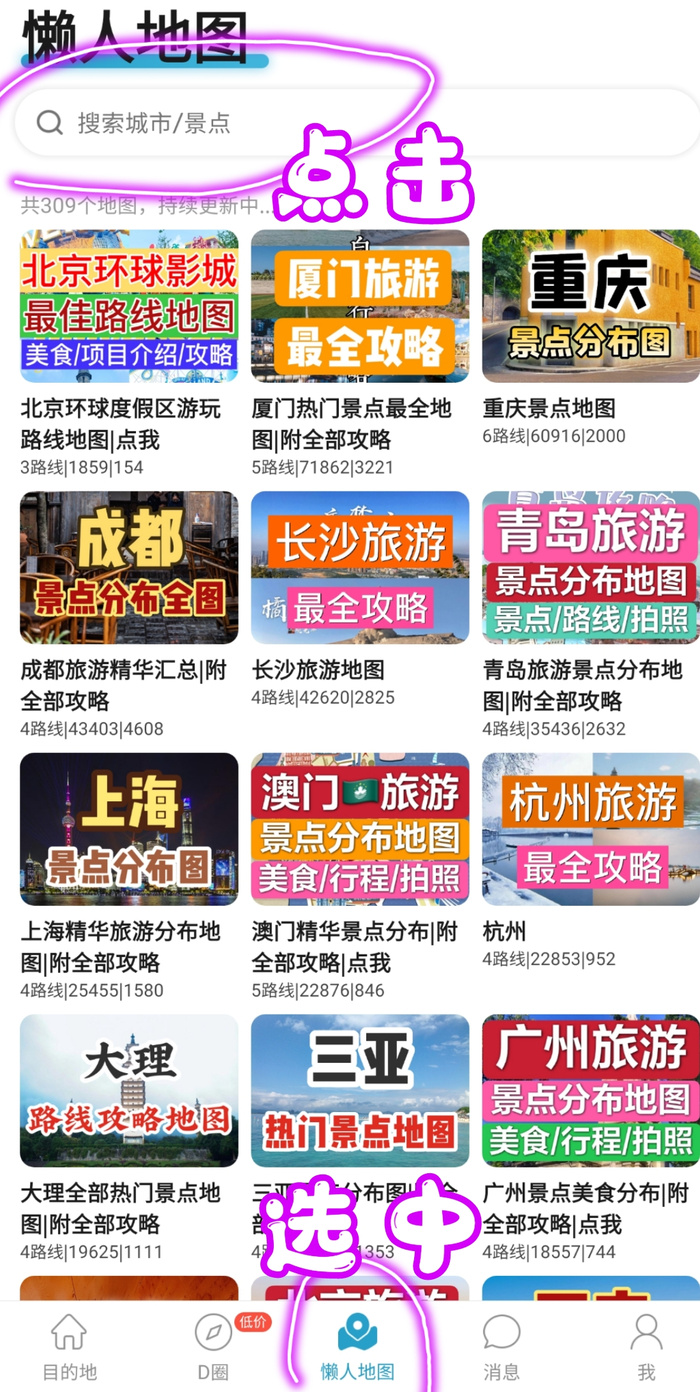This screenshot has width=700, height=1392.
Task: Open the 大理全部热门景点地图 card
Action: point(129,1091)
